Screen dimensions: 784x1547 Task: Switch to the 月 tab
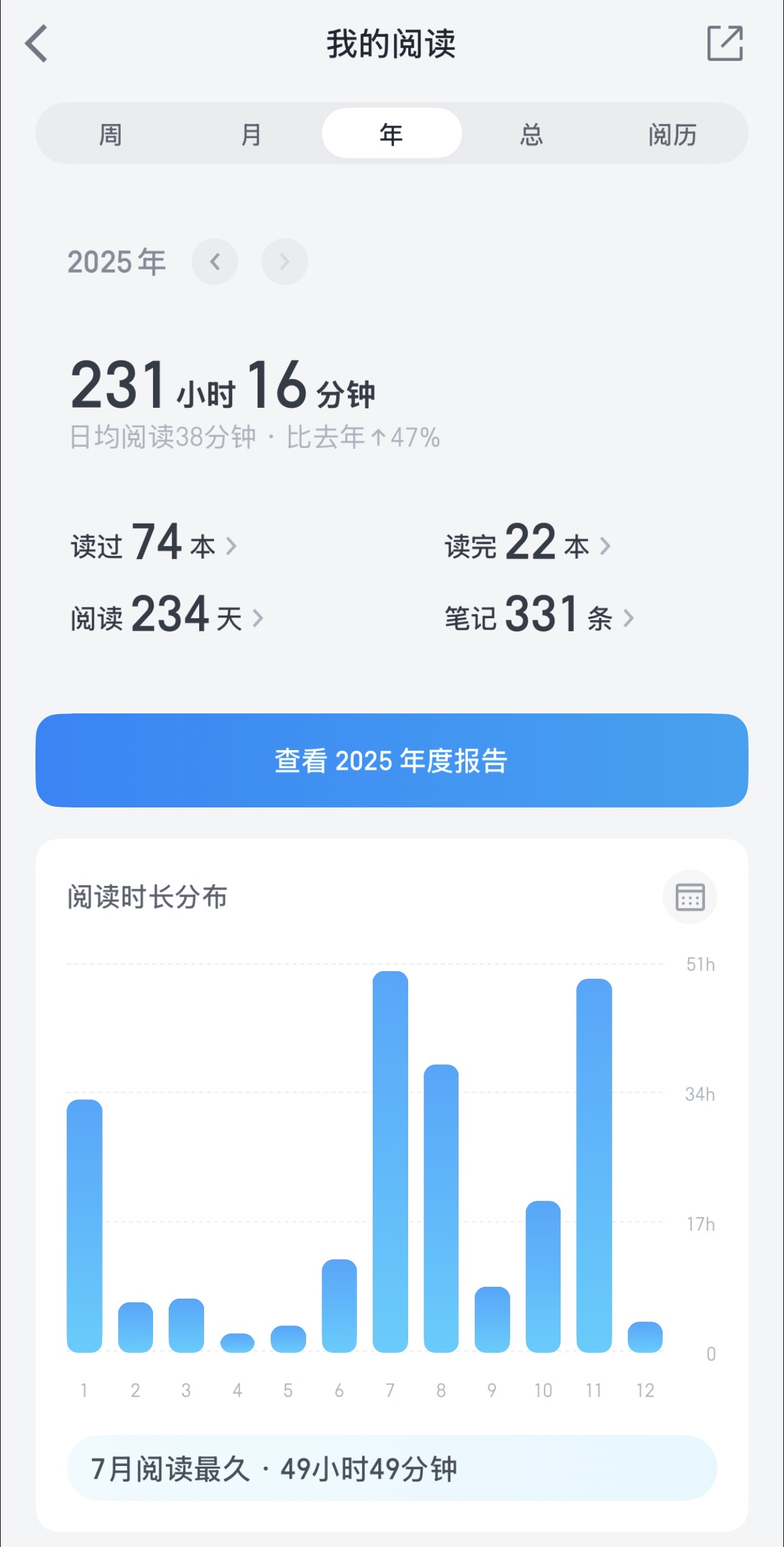251,134
